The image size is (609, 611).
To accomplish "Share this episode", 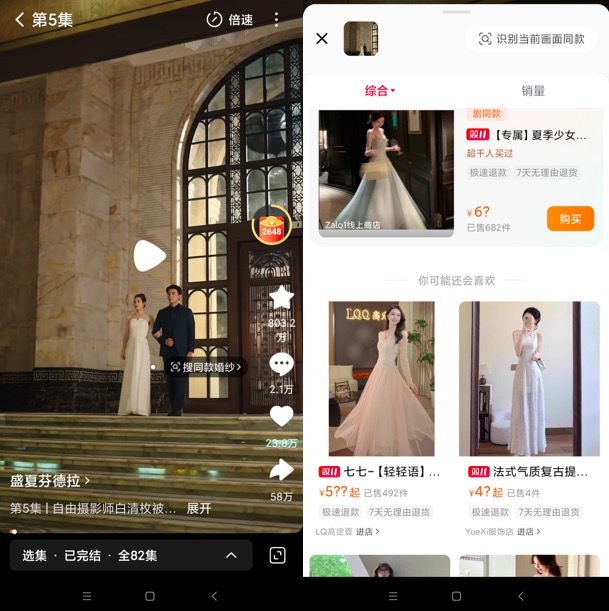I will pos(281,471).
